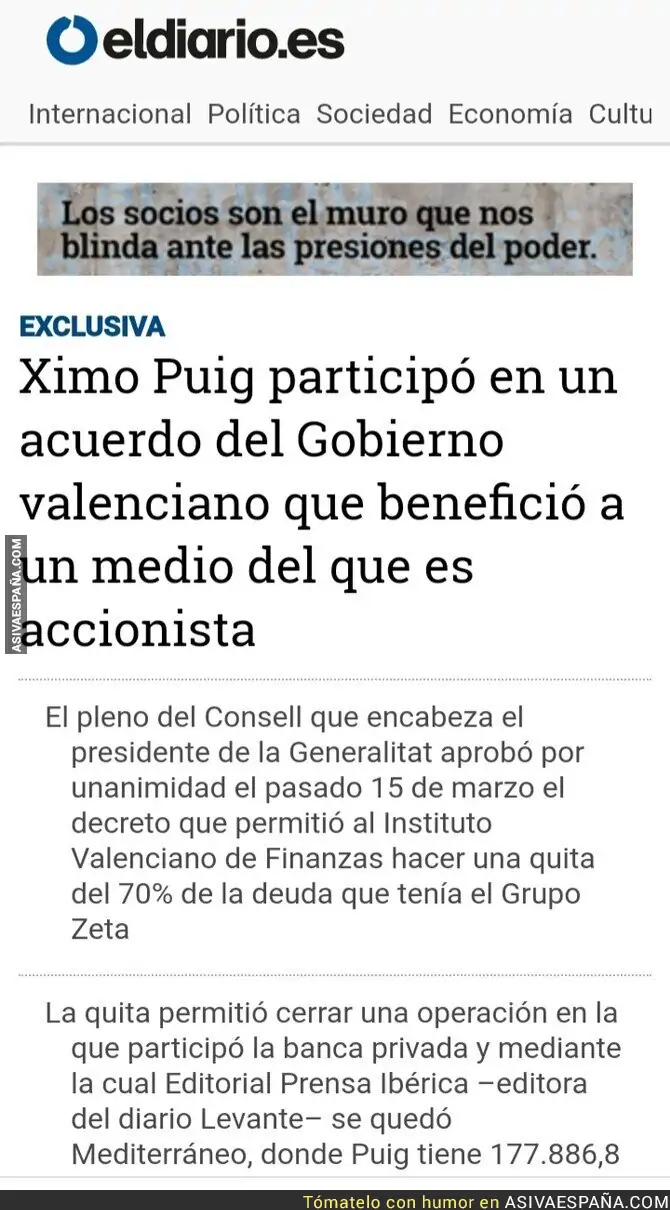Go to the Sociedad section
The image size is (670, 1210).
pyautogui.click(x=374, y=114)
